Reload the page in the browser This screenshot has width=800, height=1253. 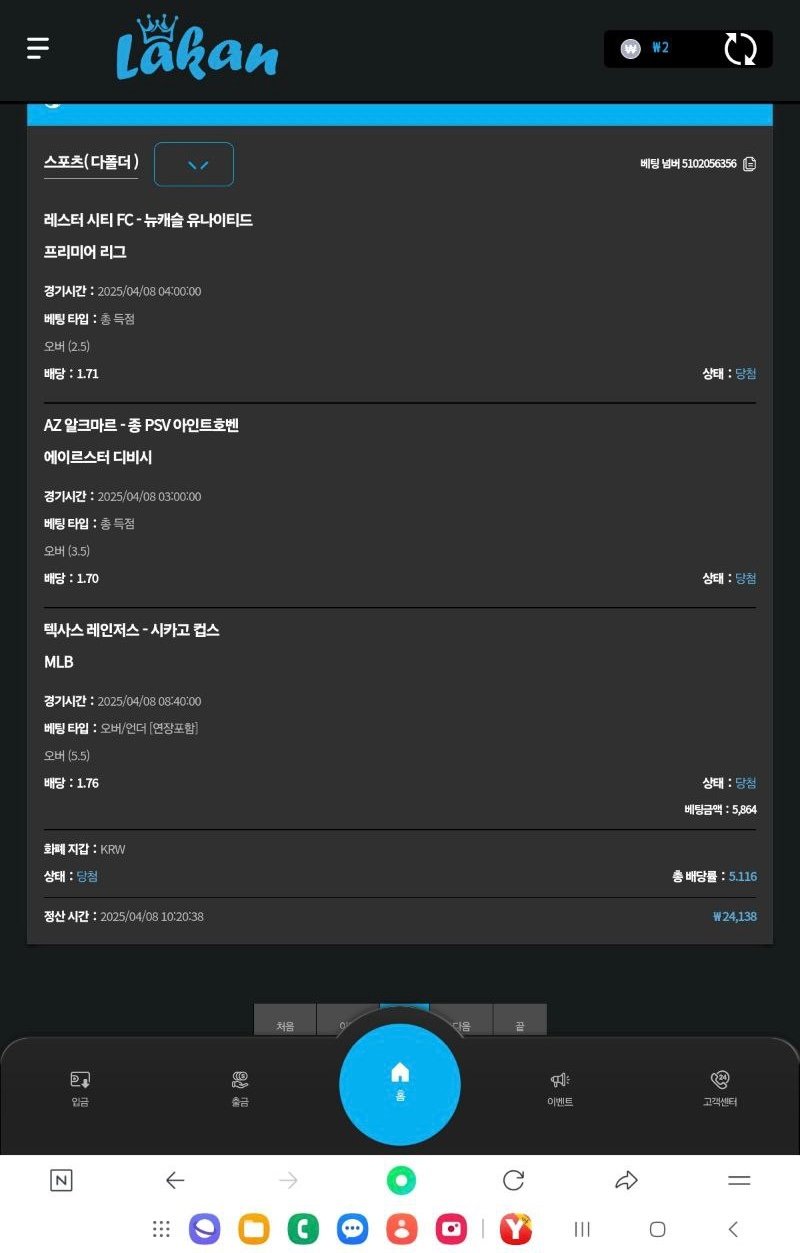tap(514, 1181)
